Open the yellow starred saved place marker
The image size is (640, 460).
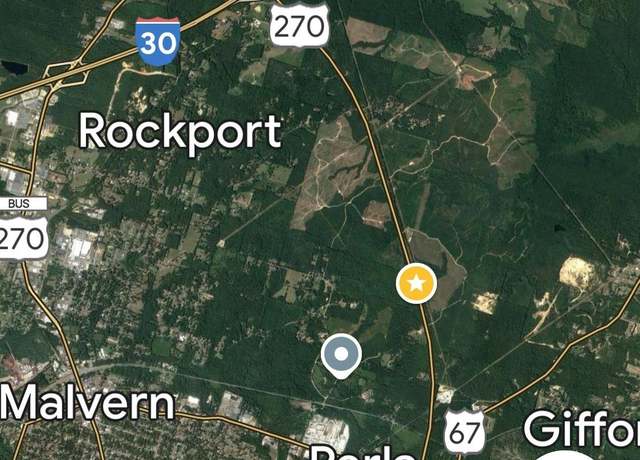point(416,284)
